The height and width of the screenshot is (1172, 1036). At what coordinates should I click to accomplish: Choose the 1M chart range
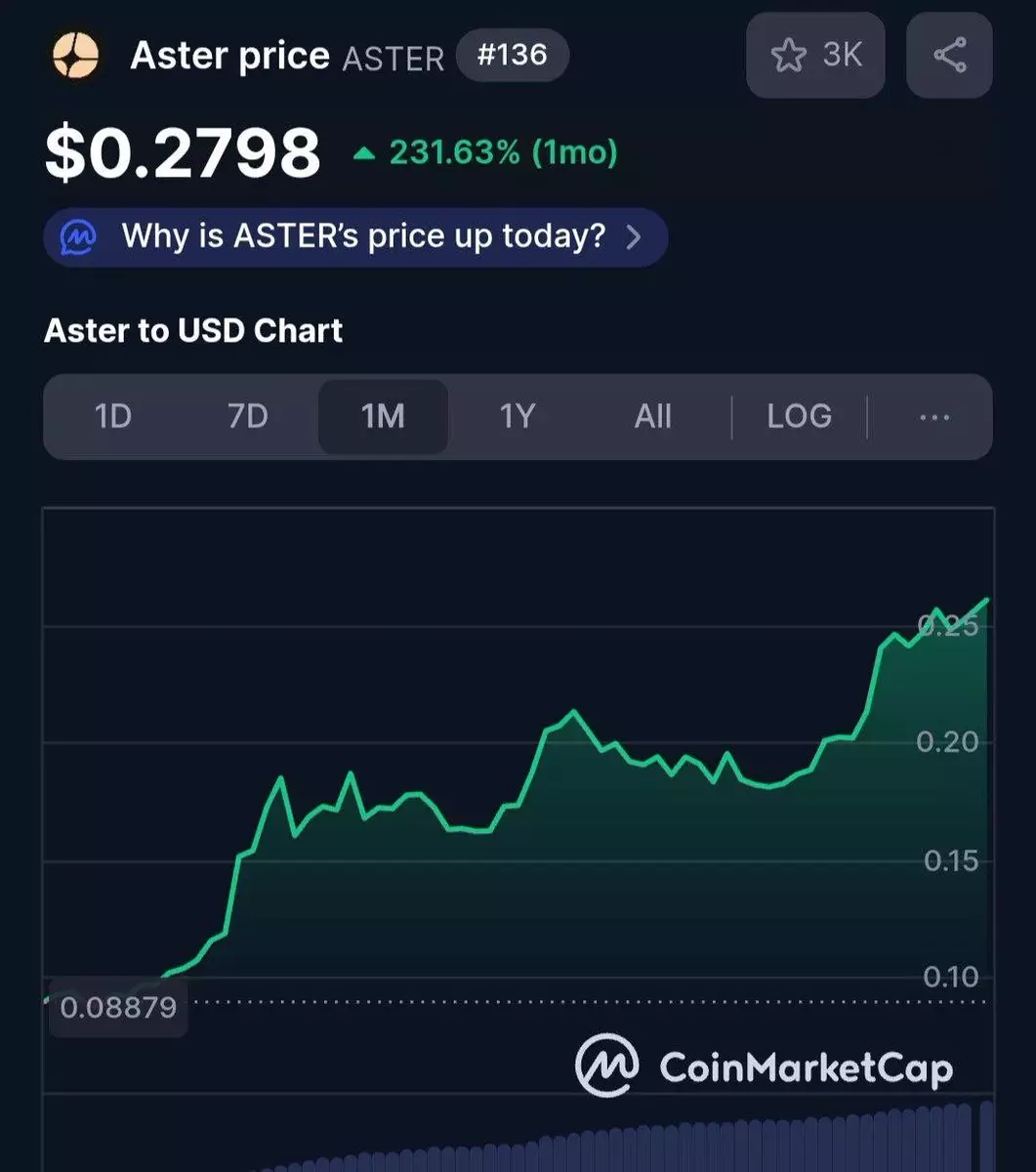coord(383,417)
